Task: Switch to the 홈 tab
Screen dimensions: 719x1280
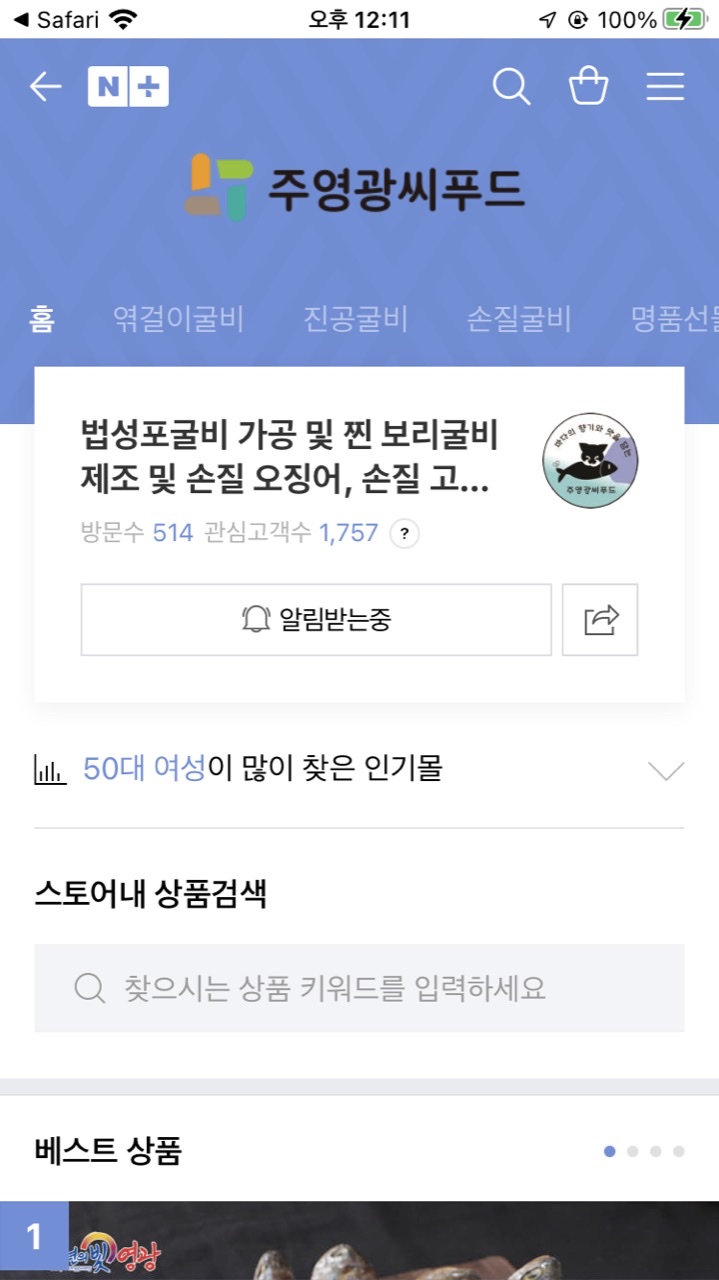Action: [42, 319]
